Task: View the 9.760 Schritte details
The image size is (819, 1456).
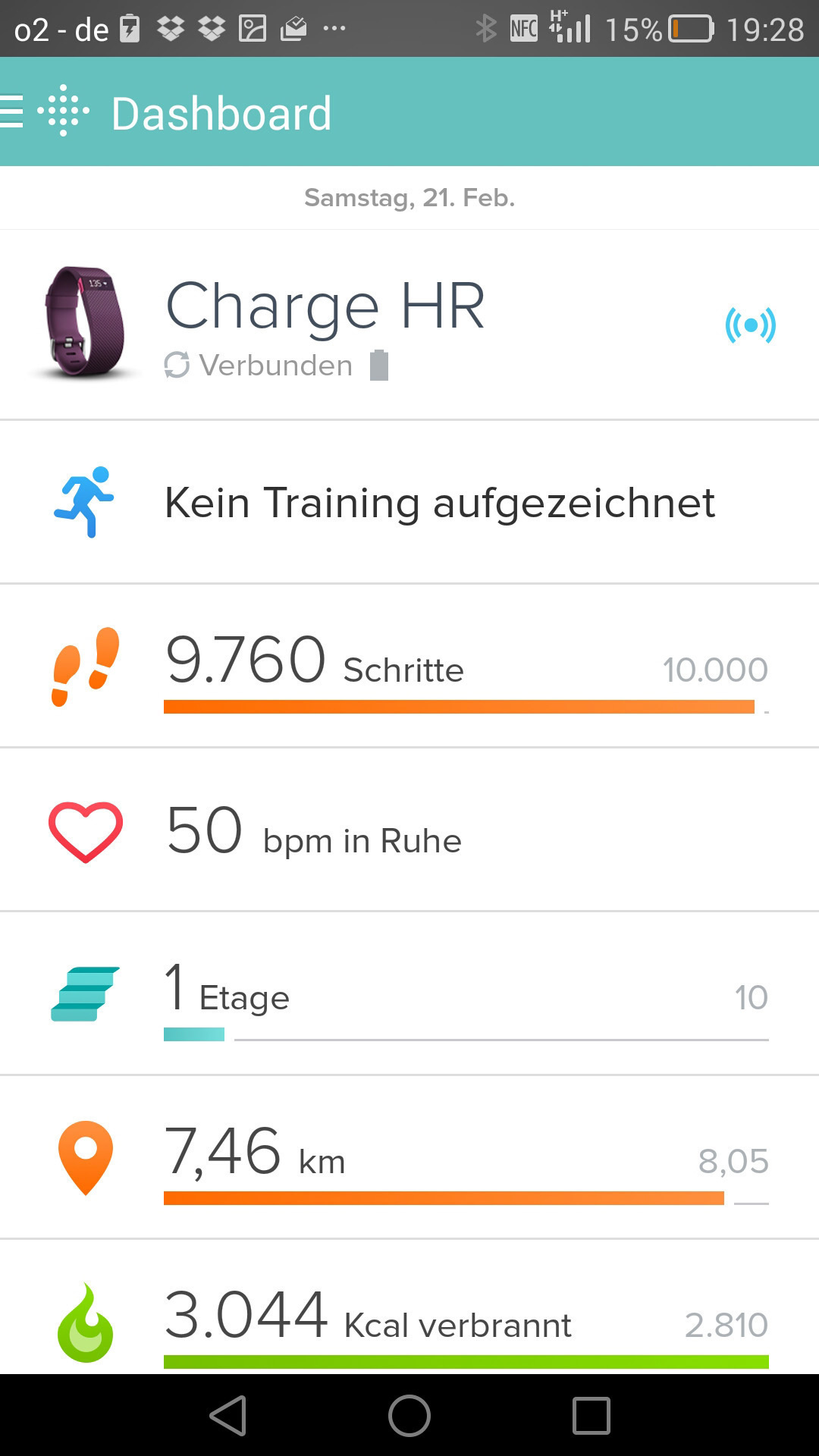Action: [409, 666]
